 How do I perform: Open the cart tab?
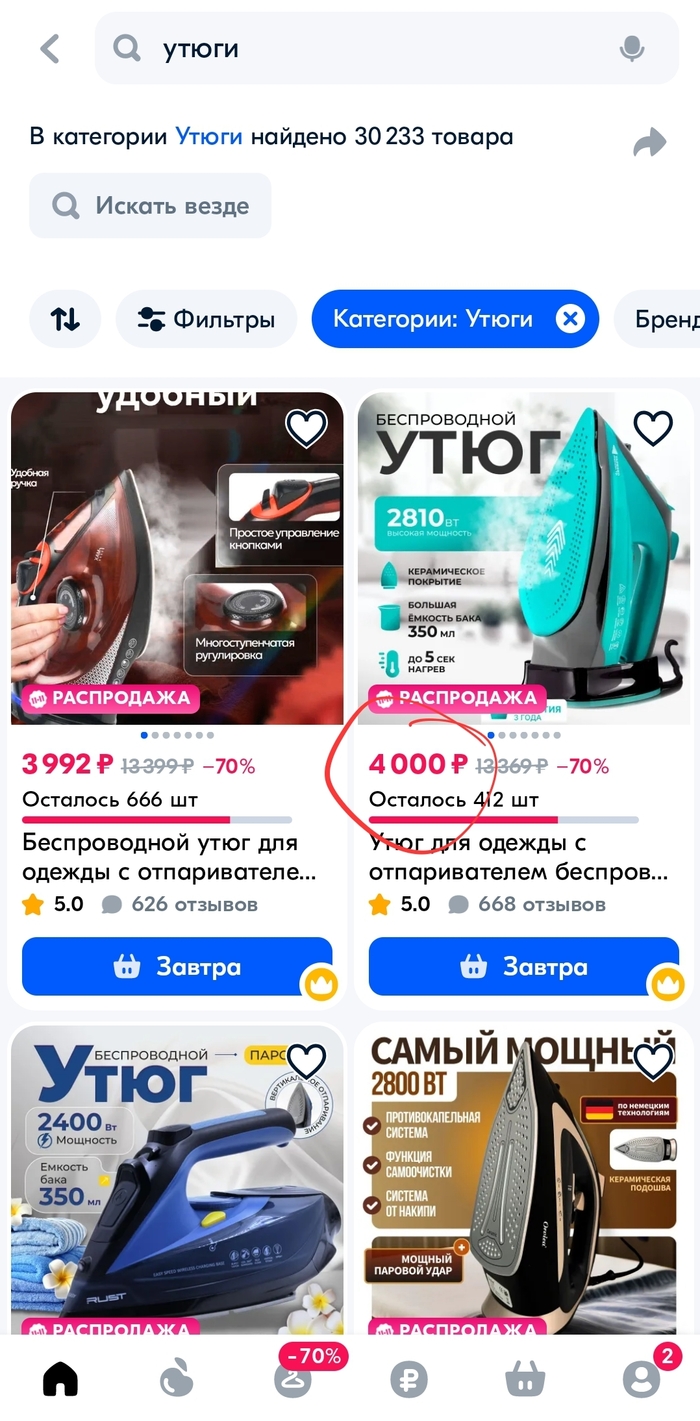[x=524, y=1380]
